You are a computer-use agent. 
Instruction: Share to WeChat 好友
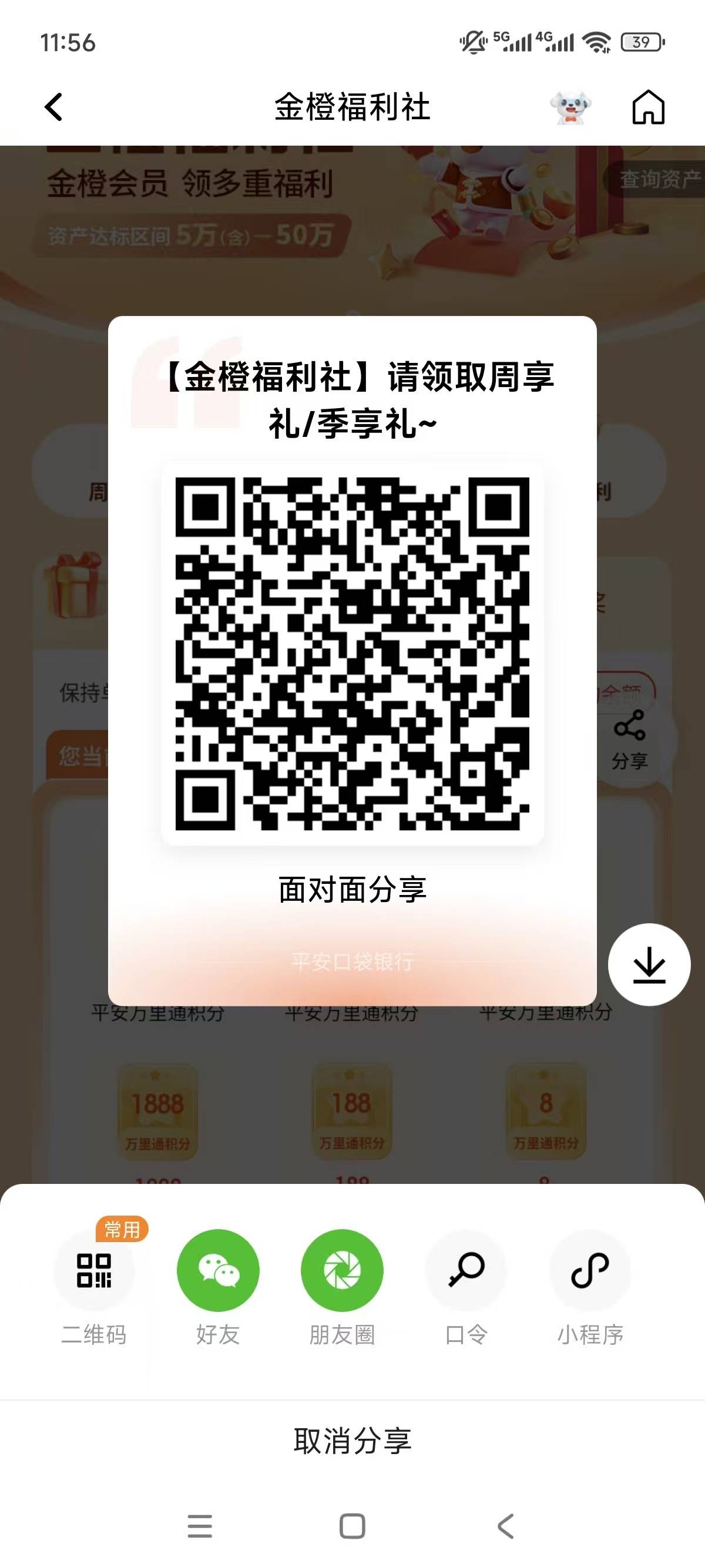tap(218, 1271)
